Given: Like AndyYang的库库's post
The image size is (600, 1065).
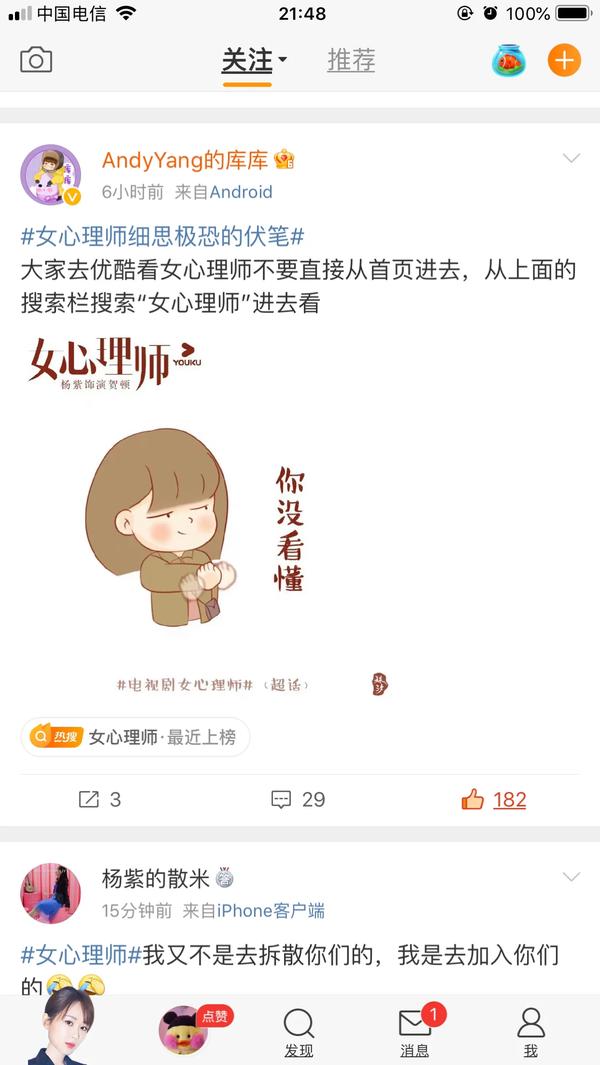Looking at the screenshot, I should click(x=494, y=799).
